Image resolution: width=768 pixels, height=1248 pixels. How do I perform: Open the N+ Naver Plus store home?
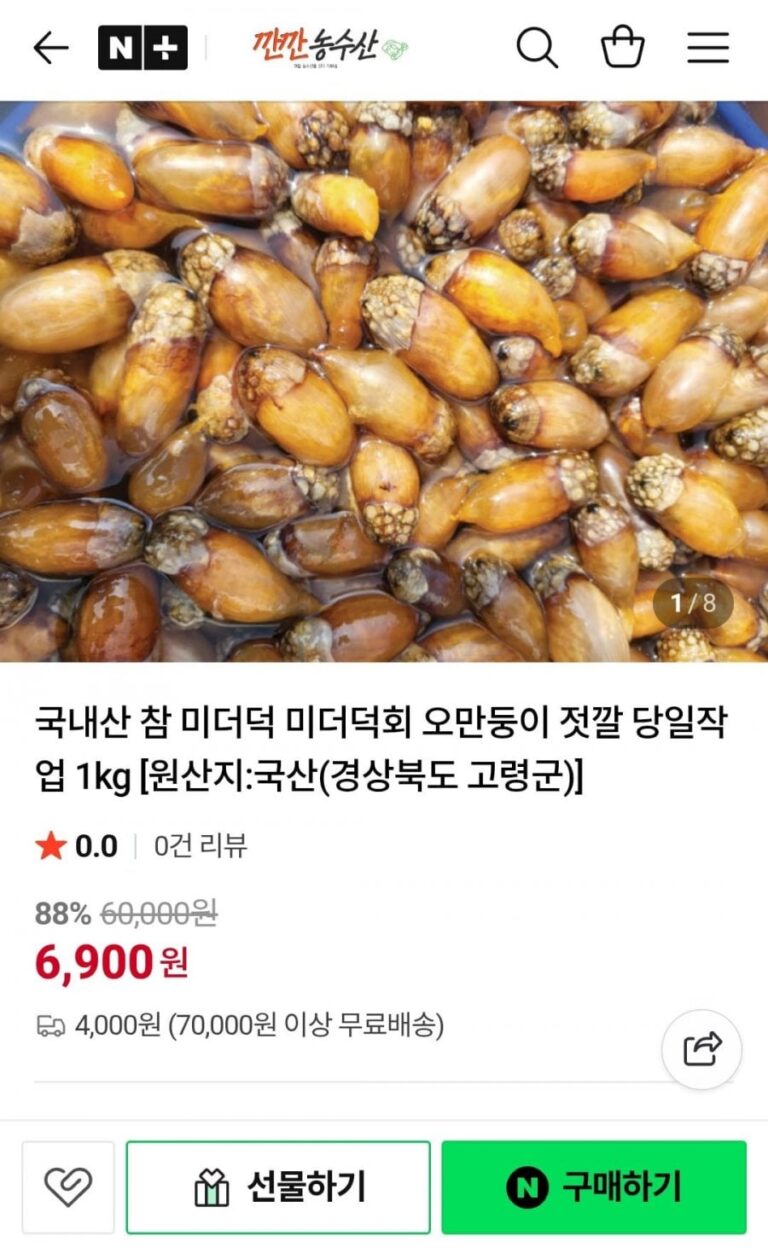142,48
